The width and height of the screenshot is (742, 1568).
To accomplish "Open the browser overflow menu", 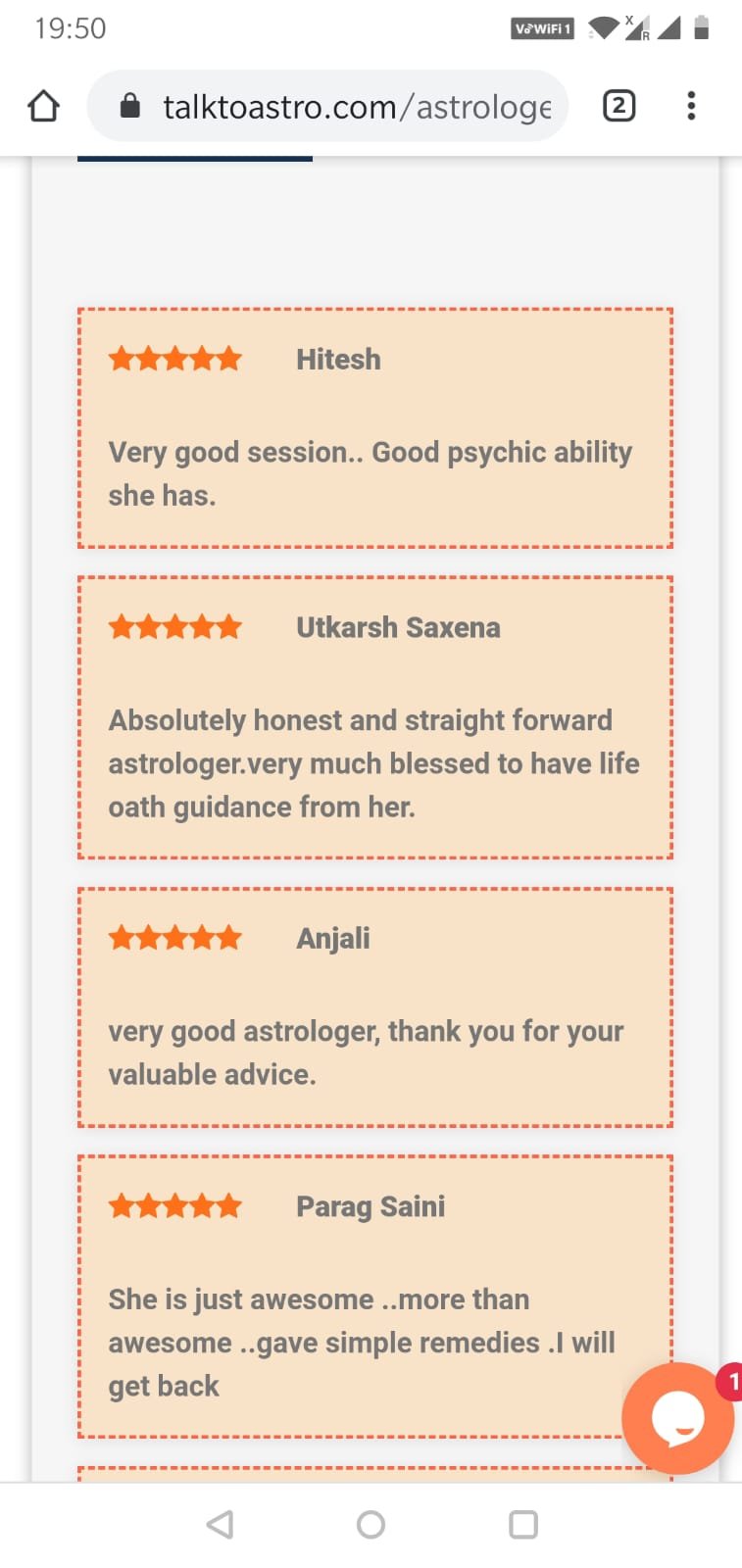I will (x=691, y=106).
